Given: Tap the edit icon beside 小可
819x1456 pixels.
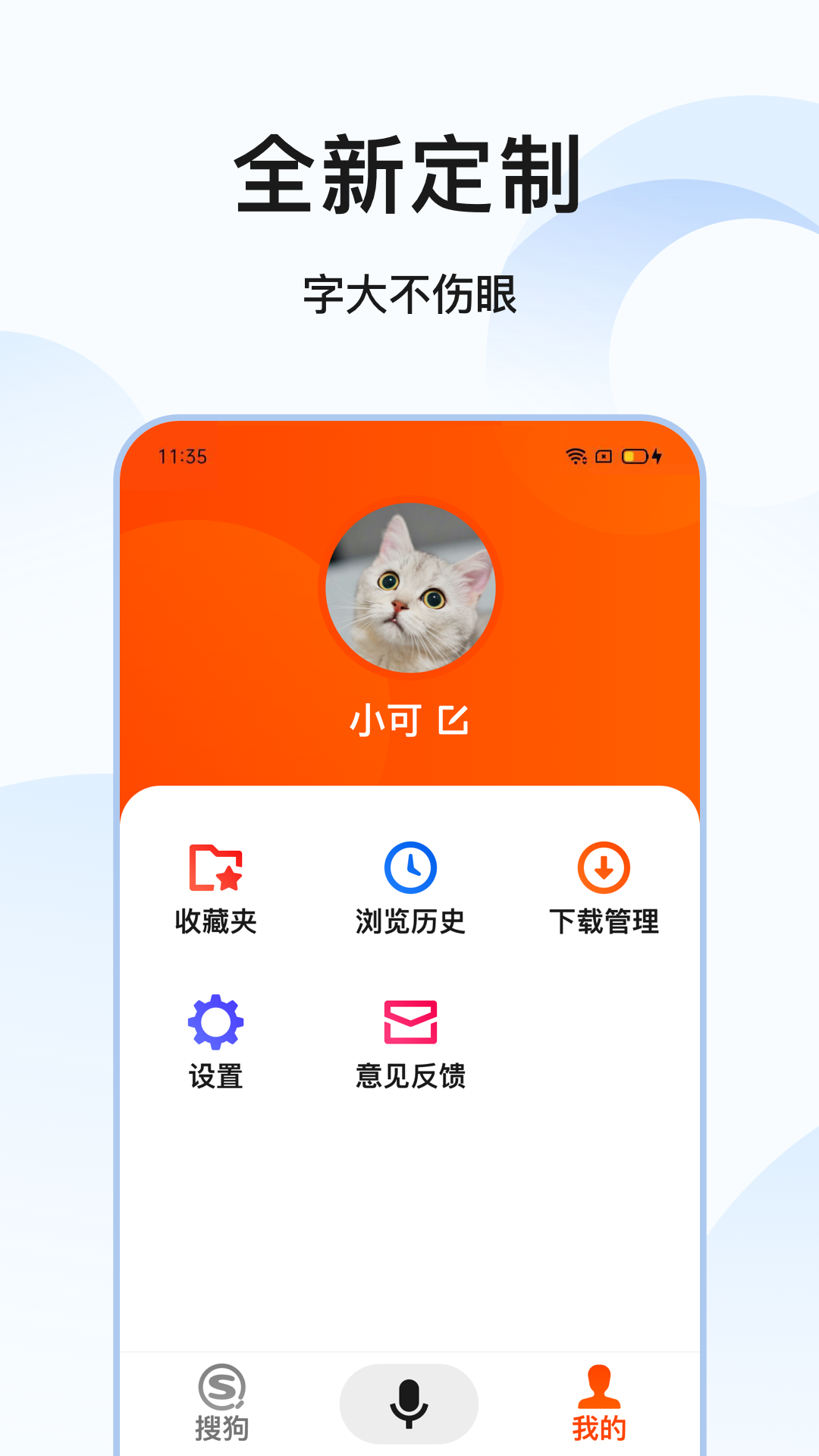Looking at the screenshot, I should coord(454,721).
